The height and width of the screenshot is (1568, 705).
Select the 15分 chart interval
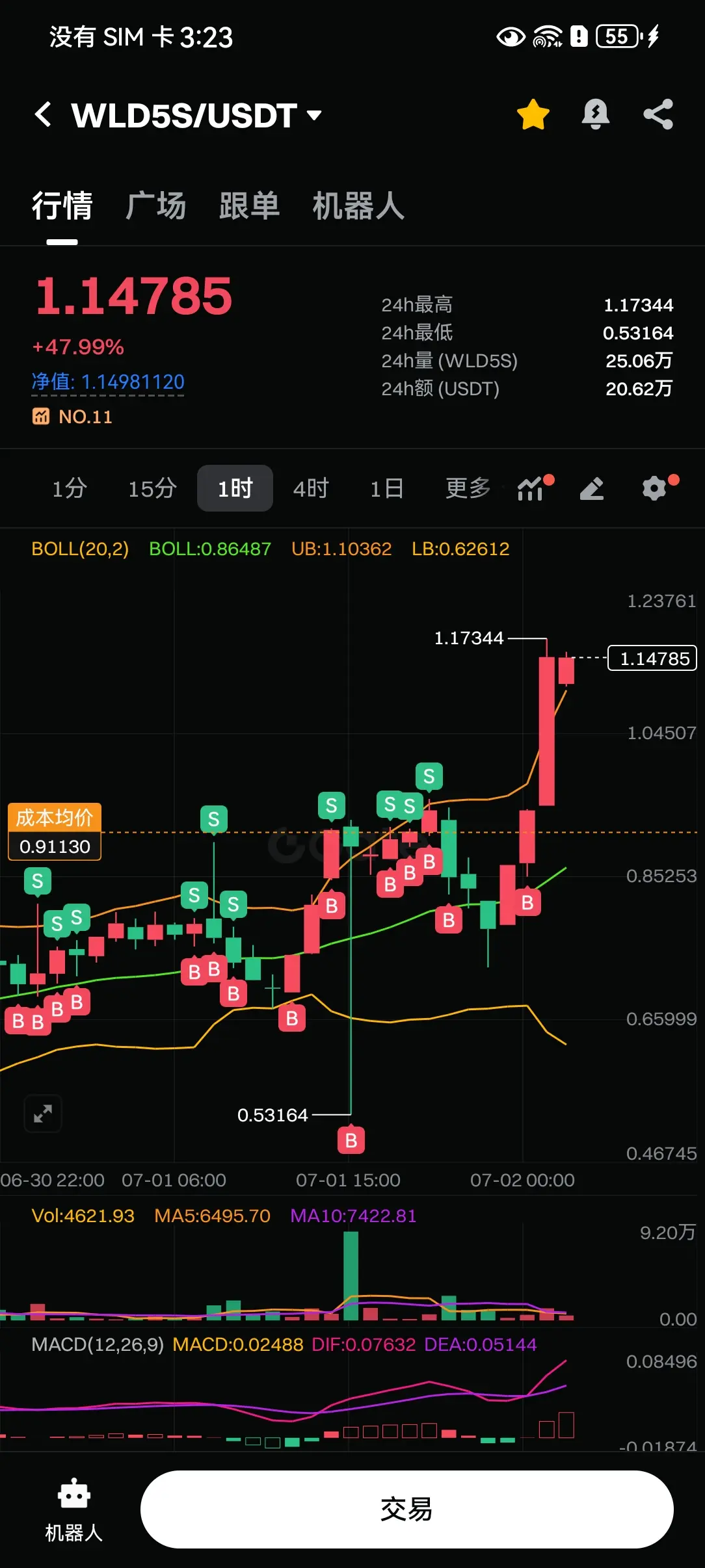click(152, 488)
